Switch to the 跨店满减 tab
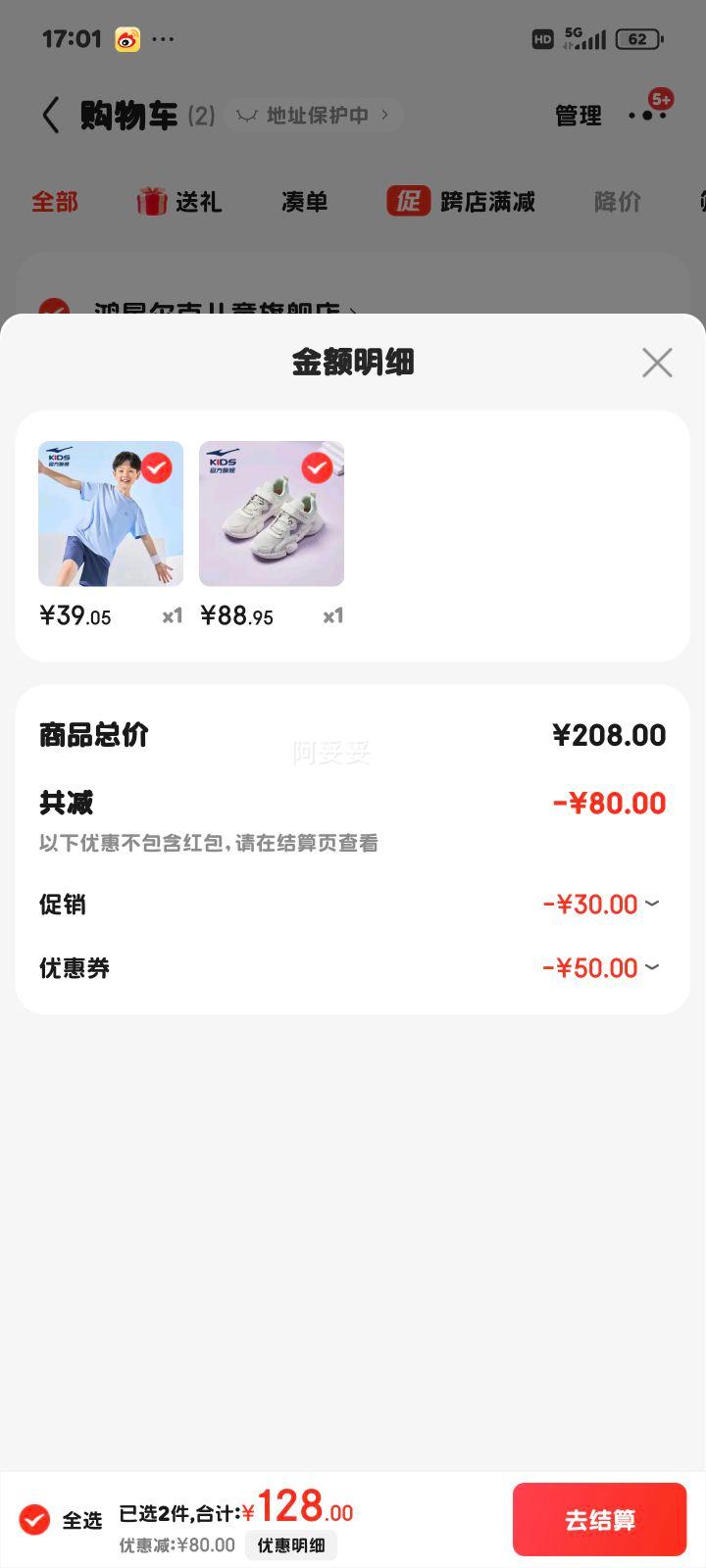The width and height of the screenshot is (706, 1568). (462, 202)
